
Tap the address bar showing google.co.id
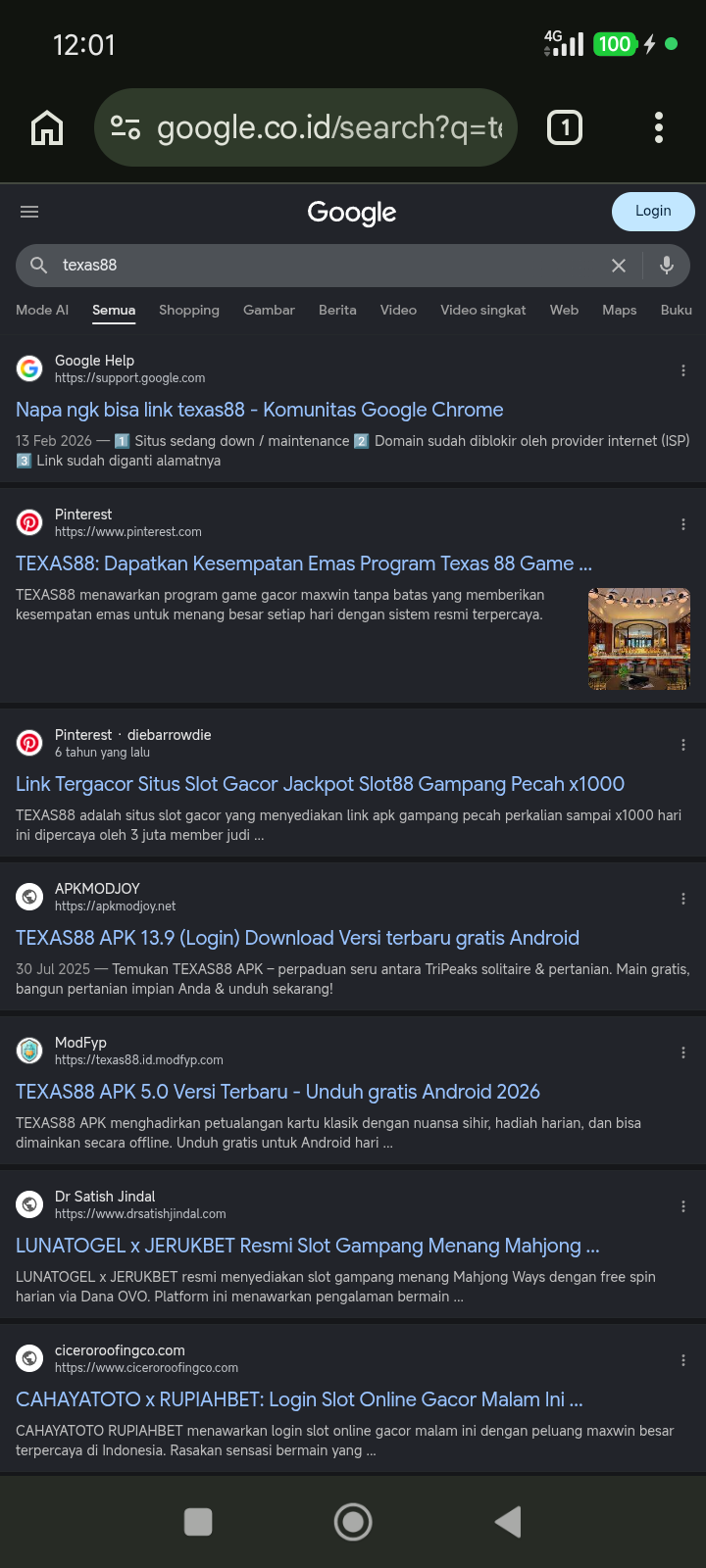coord(305,127)
